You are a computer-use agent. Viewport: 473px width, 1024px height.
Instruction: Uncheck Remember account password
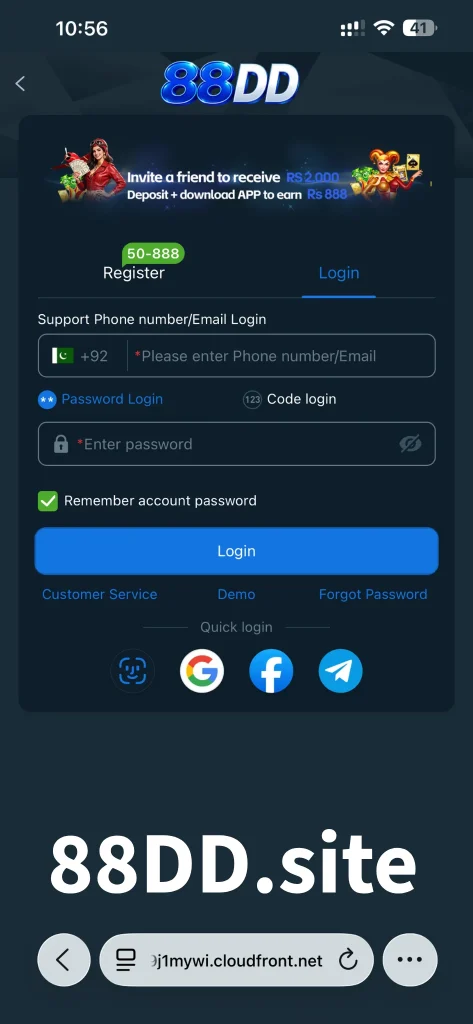(48, 501)
